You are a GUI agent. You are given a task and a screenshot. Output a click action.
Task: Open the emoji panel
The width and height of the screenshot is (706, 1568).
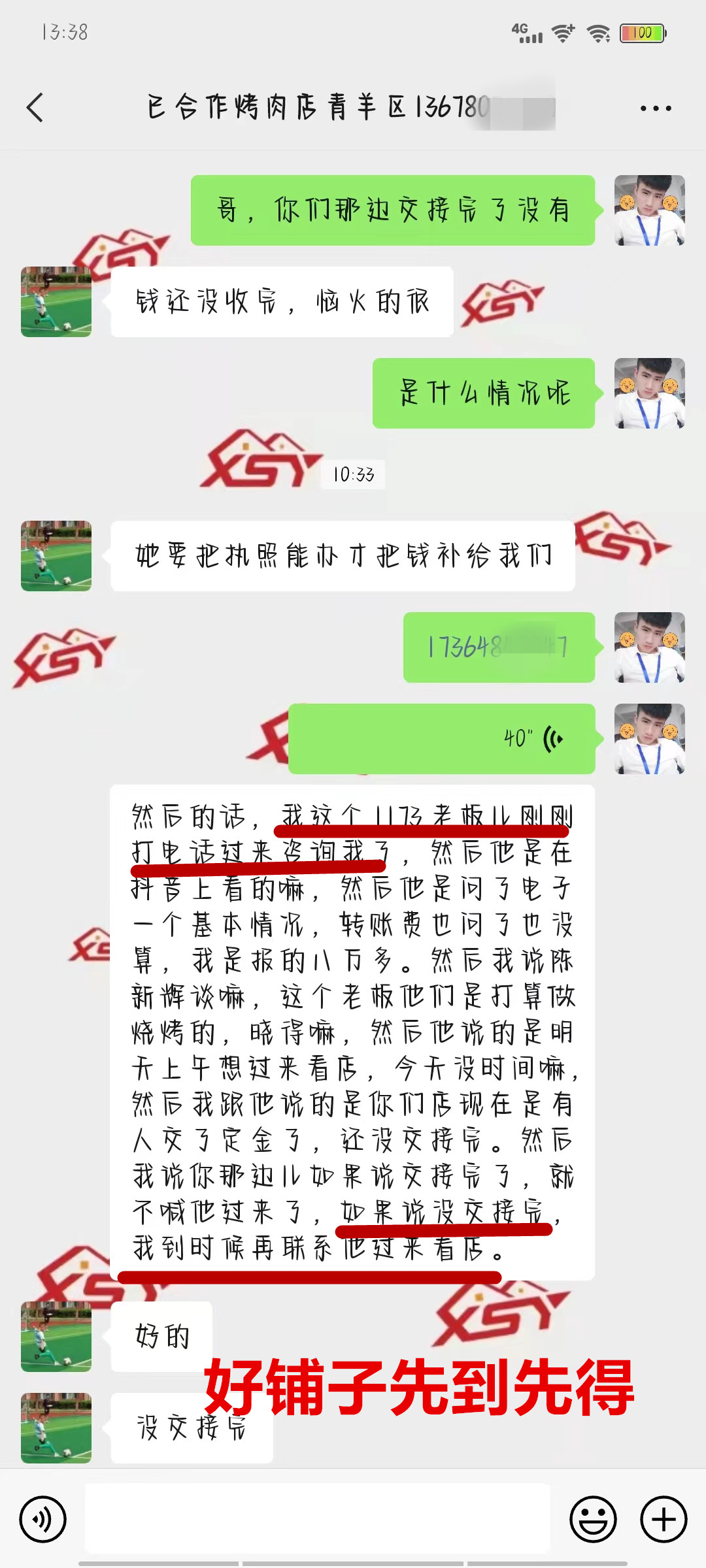click(x=593, y=1519)
